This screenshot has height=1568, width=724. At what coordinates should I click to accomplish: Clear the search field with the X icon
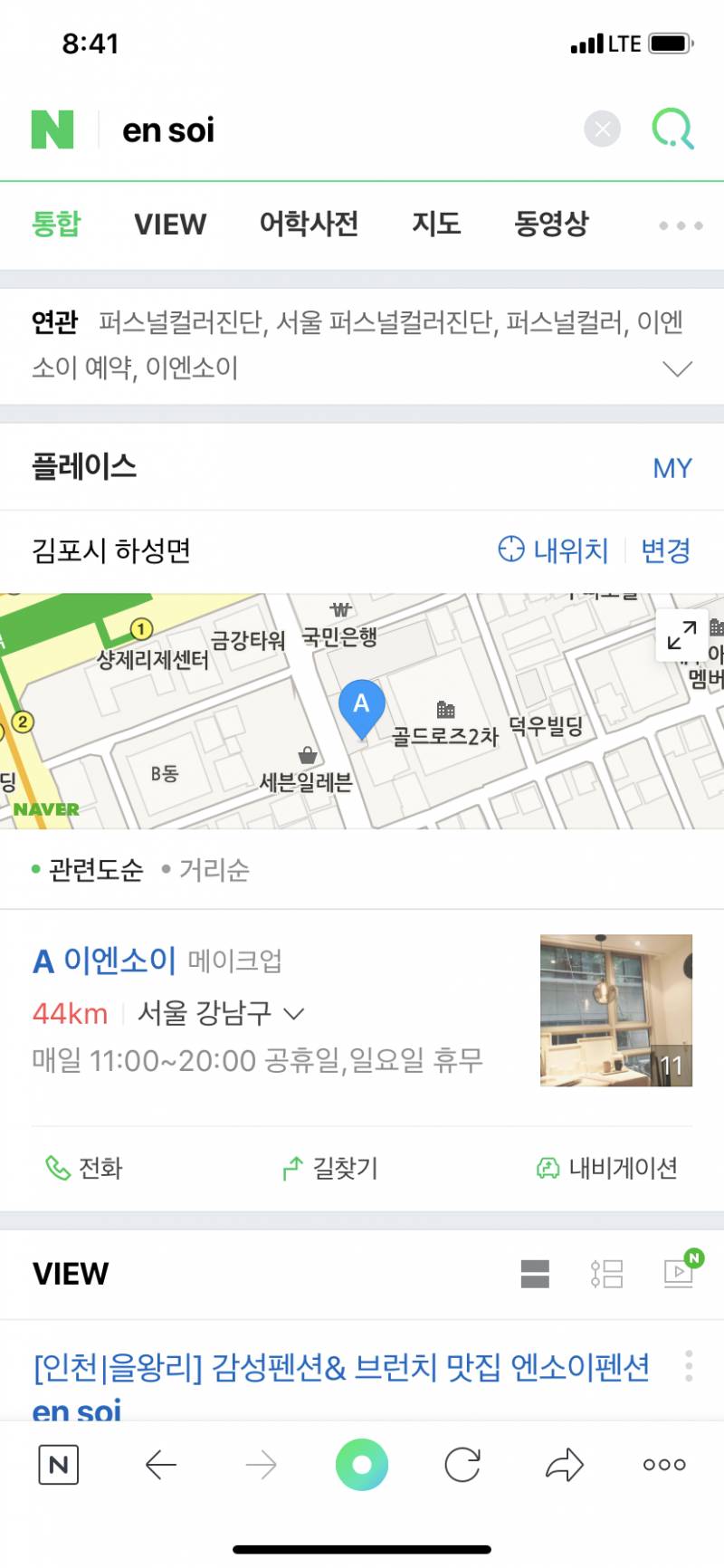(601, 129)
